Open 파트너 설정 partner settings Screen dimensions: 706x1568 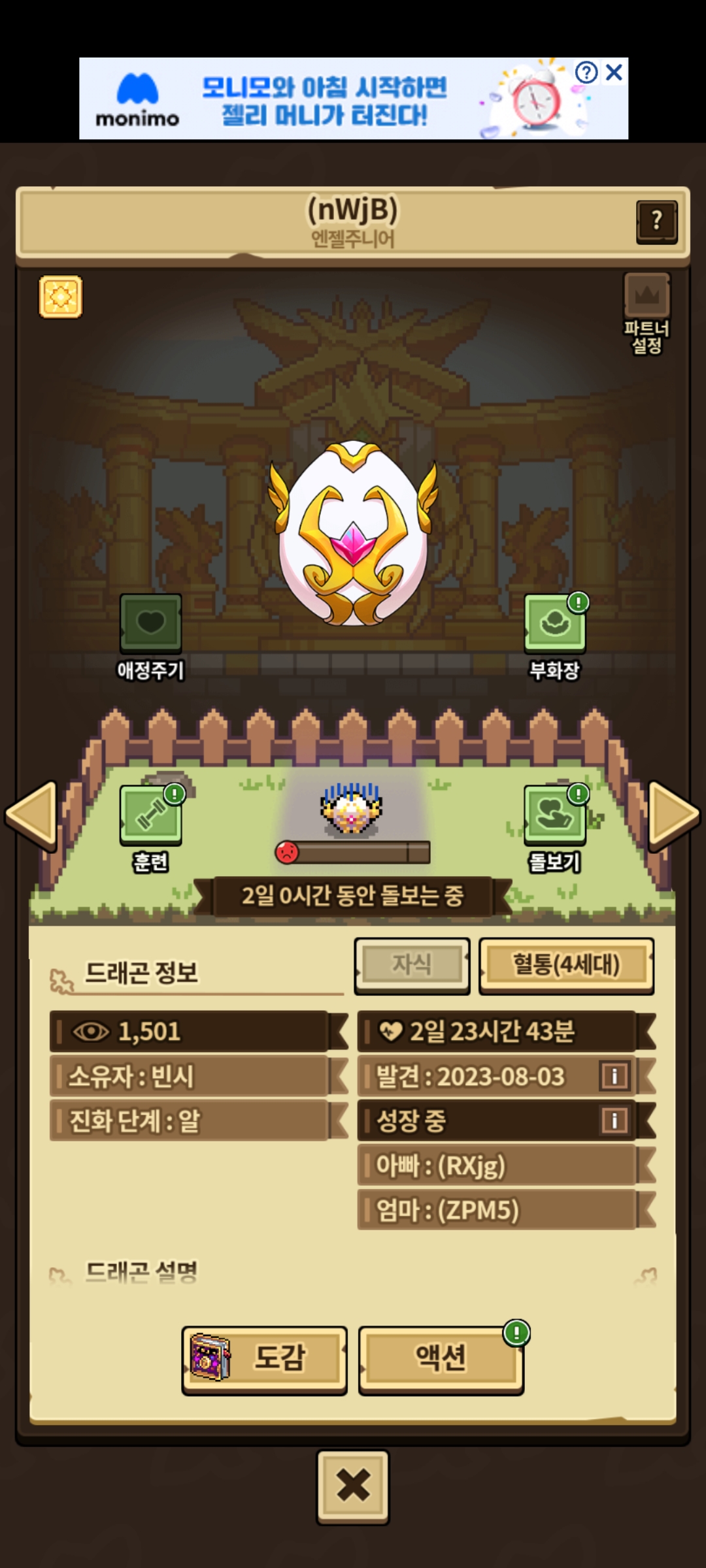647,313
